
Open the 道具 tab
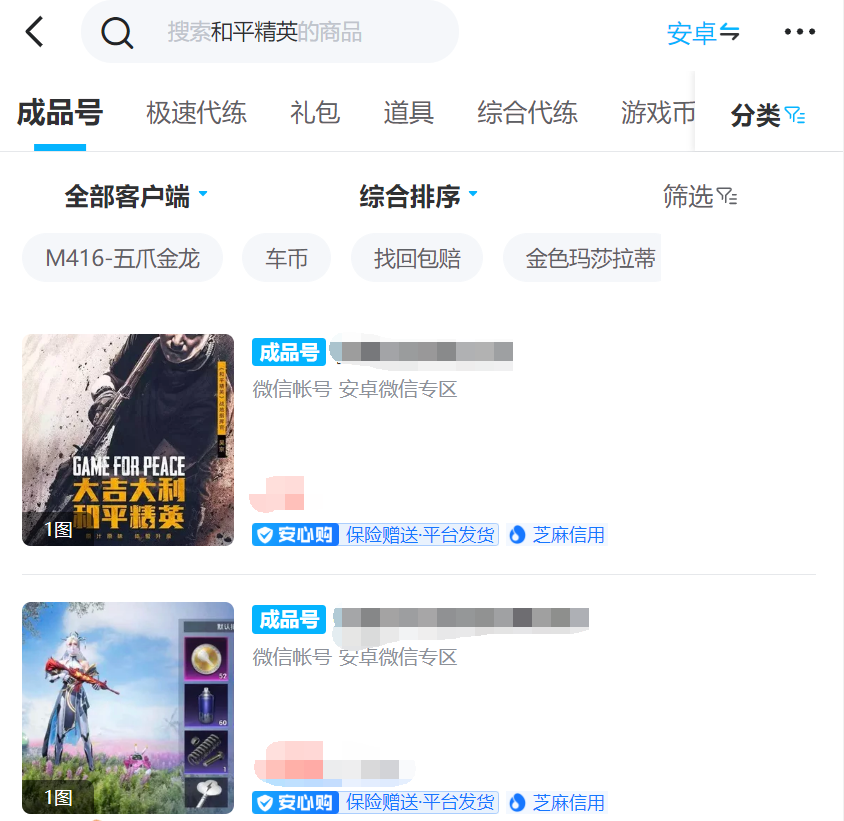408,113
